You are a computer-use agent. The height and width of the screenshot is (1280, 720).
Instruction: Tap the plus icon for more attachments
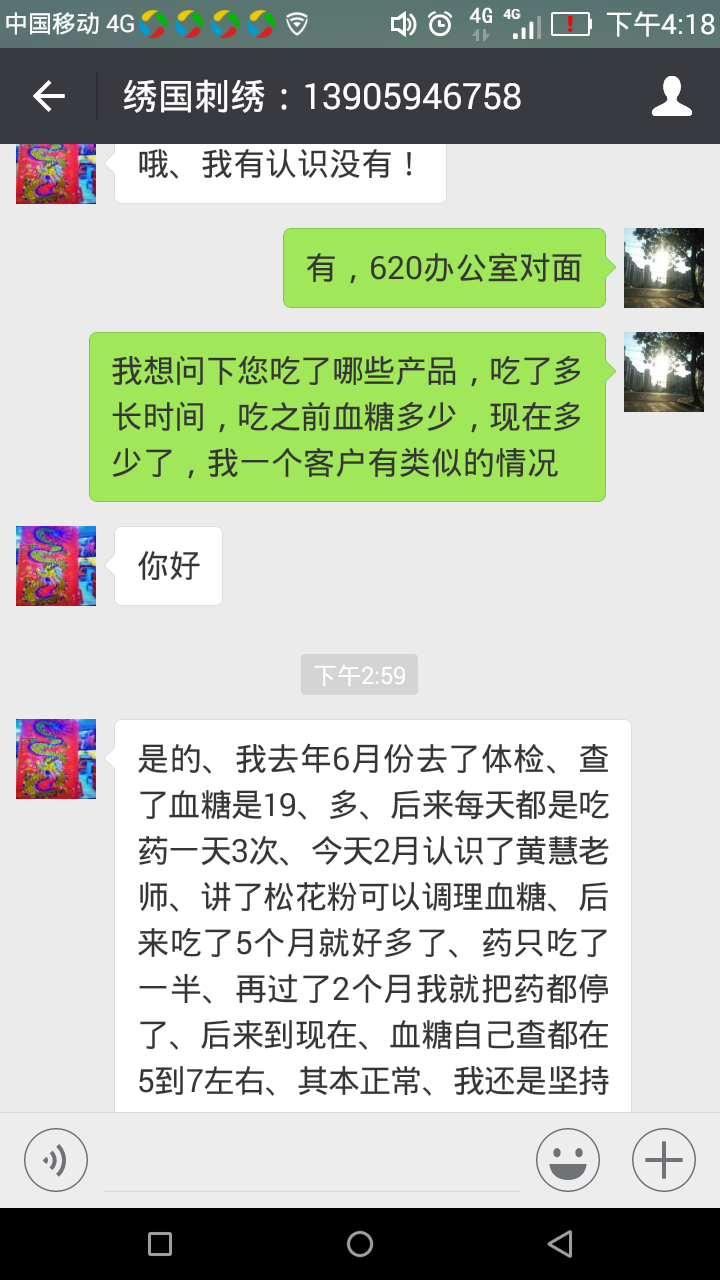coord(661,1159)
